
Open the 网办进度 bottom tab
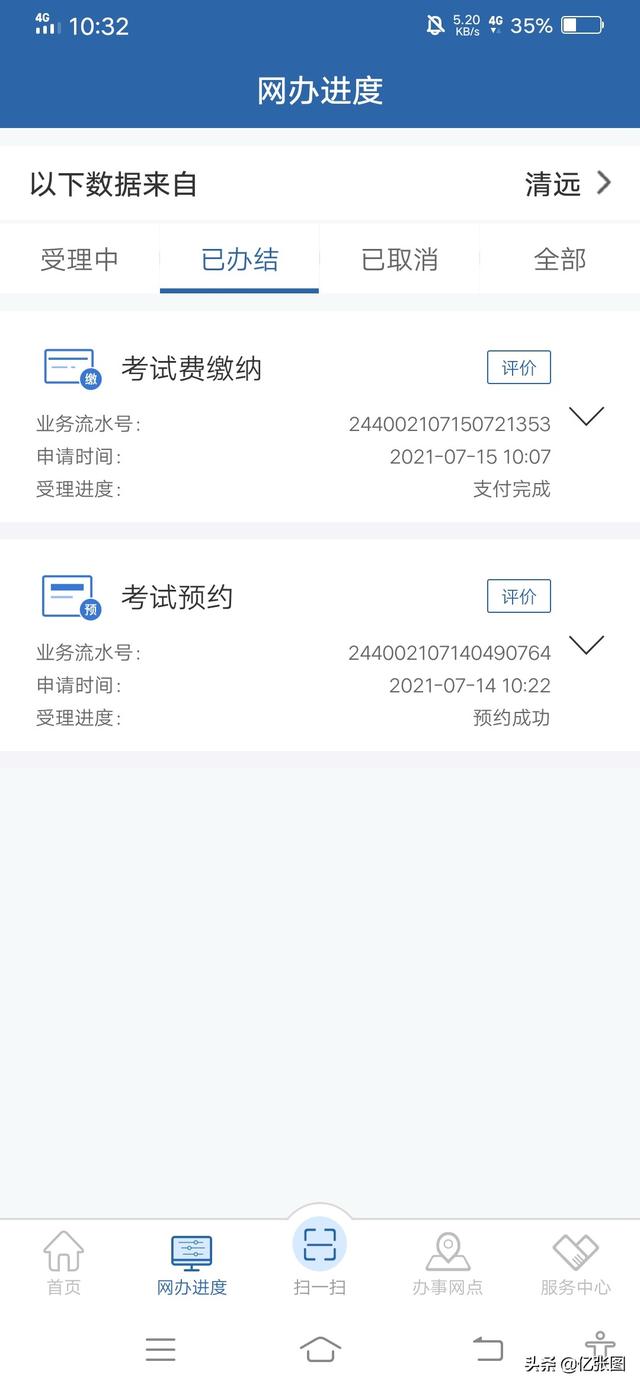191,1264
